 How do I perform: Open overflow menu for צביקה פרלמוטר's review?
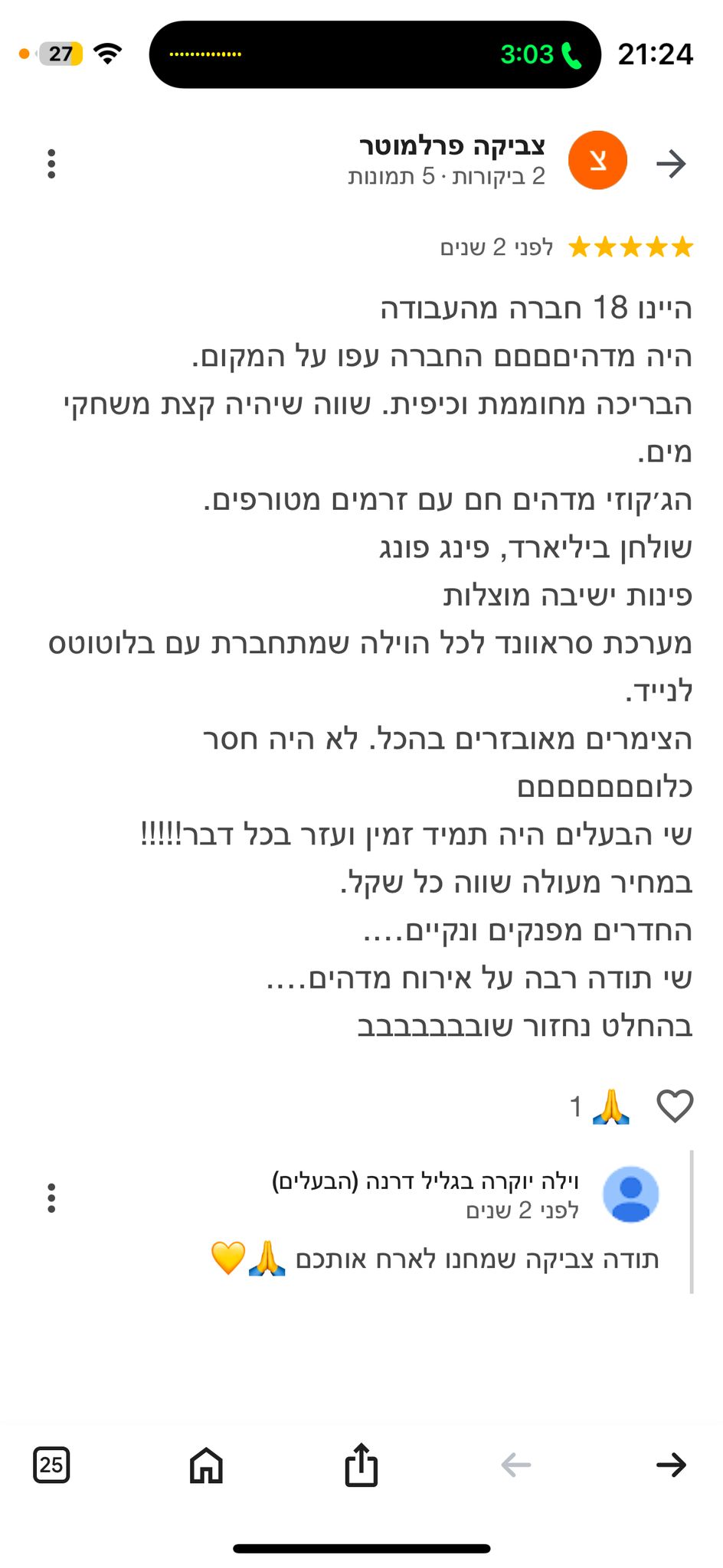(x=51, y=164)
